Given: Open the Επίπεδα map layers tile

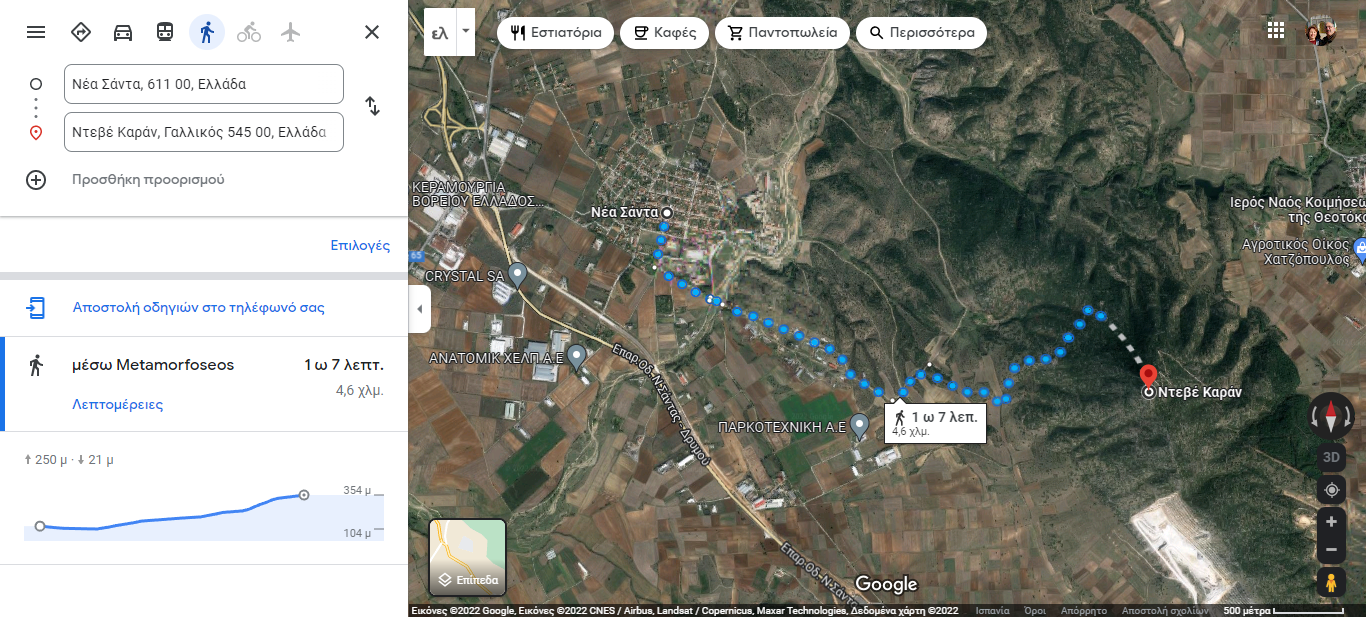Looking at the screenshot, I should pos(468,557).
